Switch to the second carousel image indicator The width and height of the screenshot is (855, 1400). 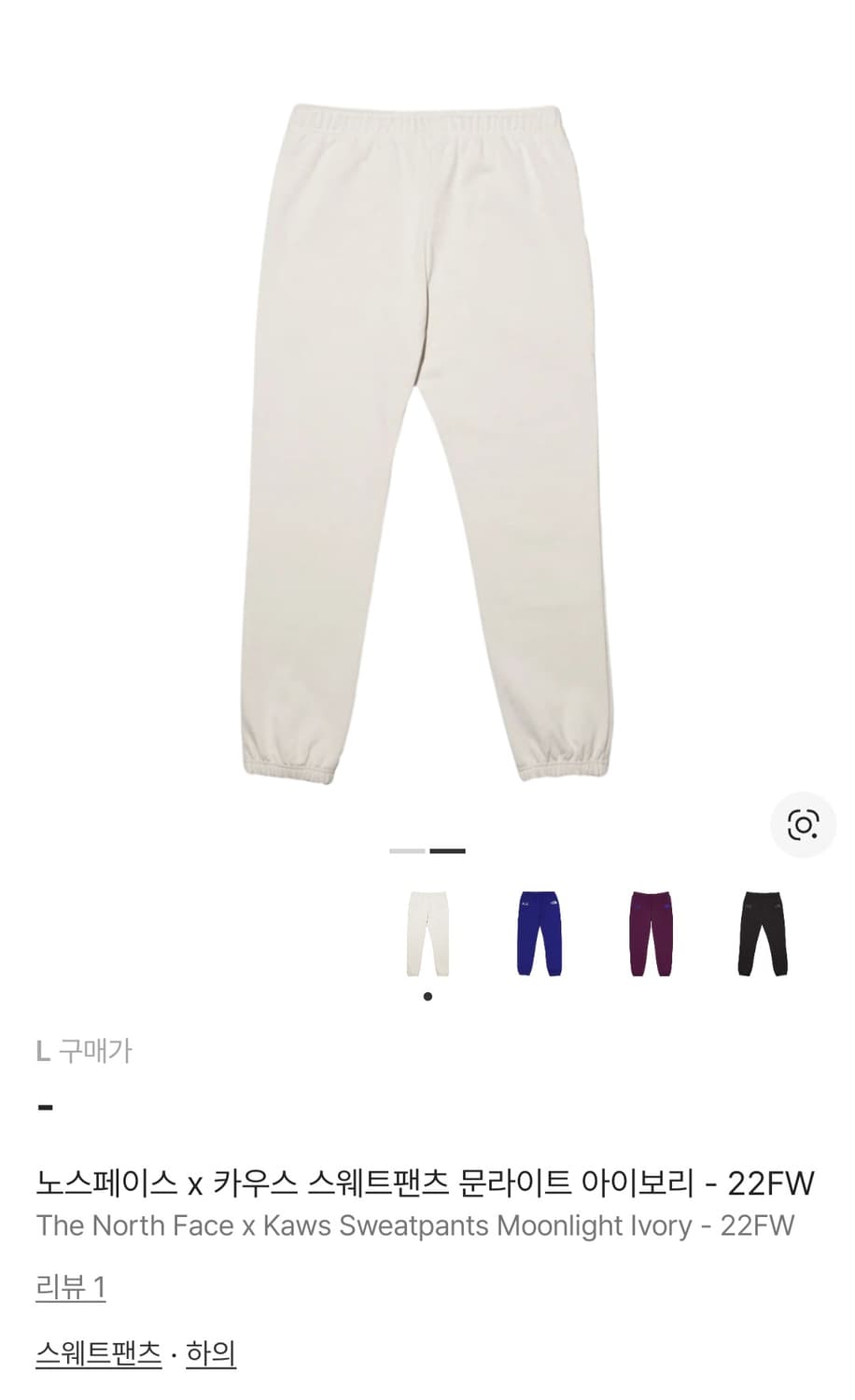click(x=445, y=851)
